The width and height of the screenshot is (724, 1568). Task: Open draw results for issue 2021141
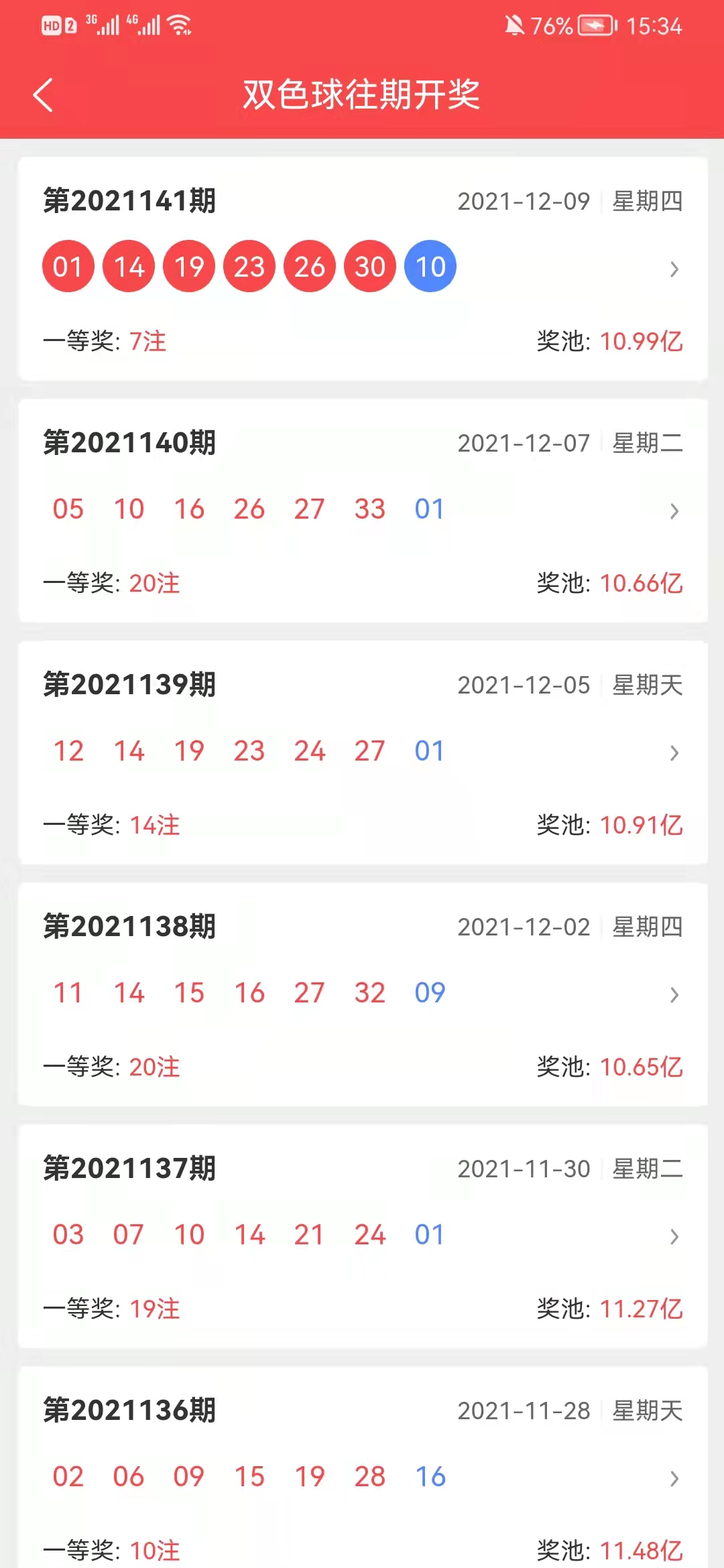[362, 269]
